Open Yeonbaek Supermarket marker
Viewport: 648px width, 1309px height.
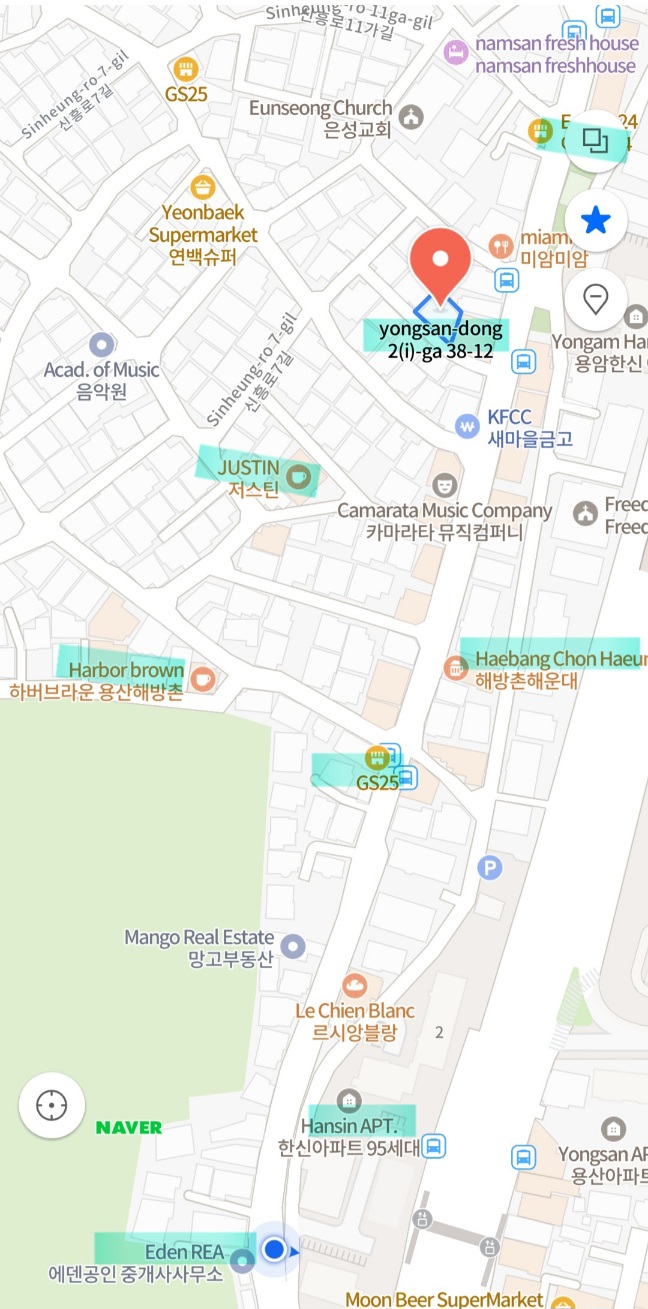tap(203, 187)
